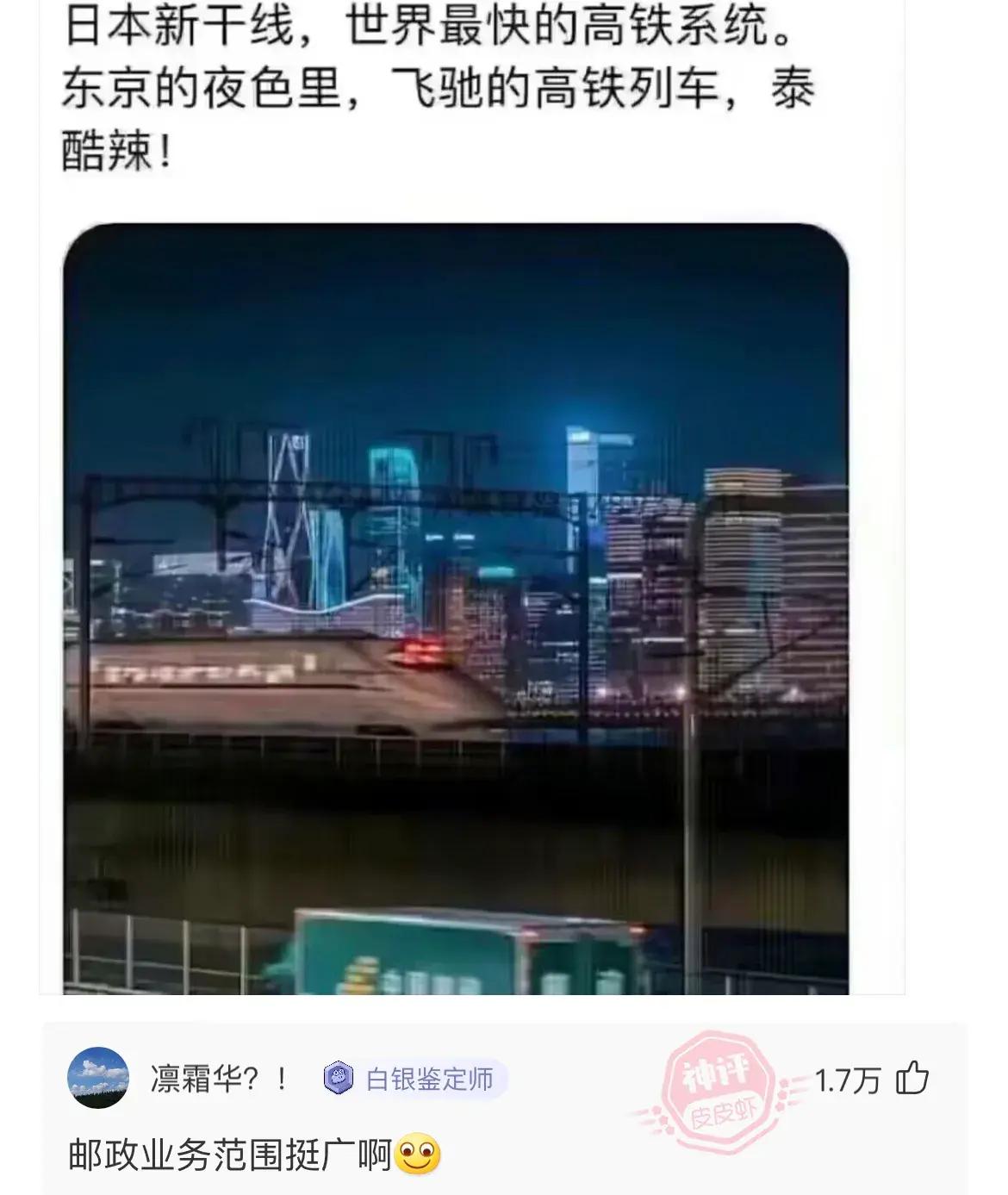Open the username 凛霜华?!
The image size is (1008, 1195).
(x=219, y=1079)
